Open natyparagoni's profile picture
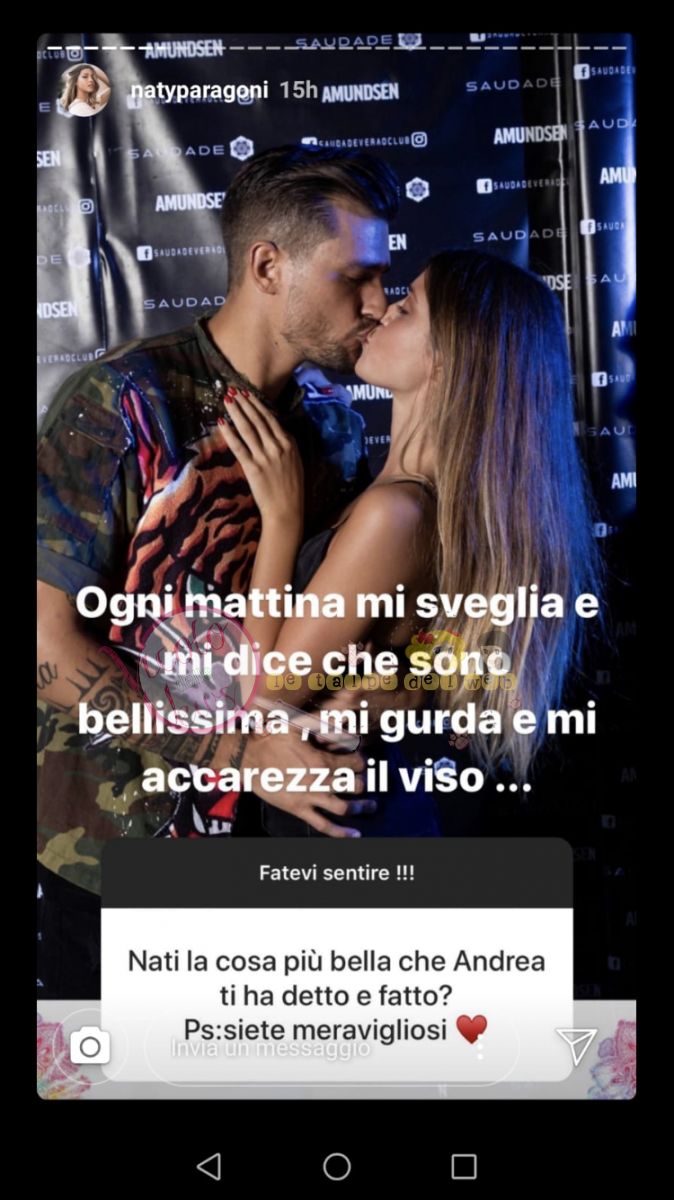This screenshot has height=1200, width=674. click(83, 90)
